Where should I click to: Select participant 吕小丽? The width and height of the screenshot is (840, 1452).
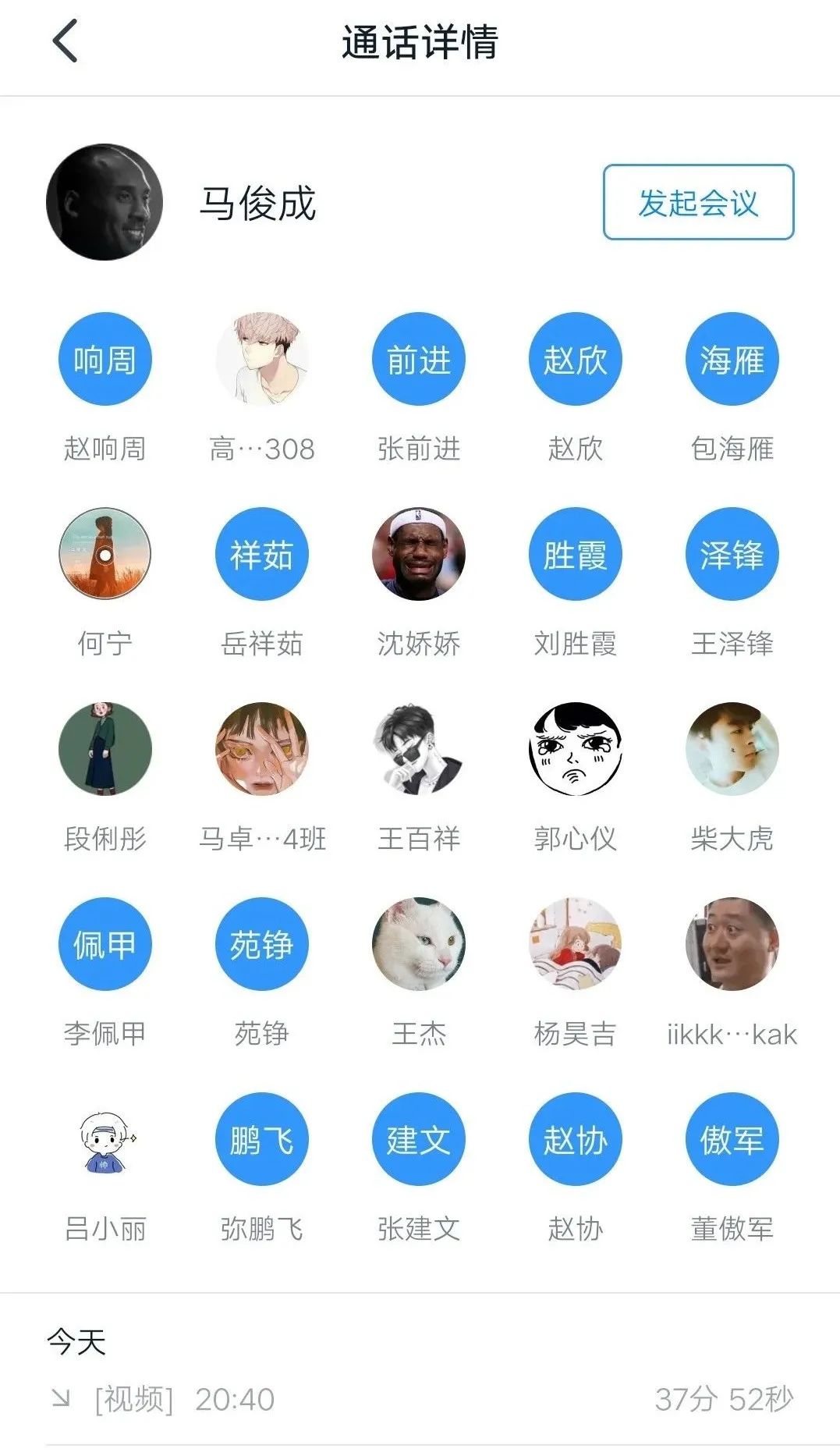tap(105, 1139)
